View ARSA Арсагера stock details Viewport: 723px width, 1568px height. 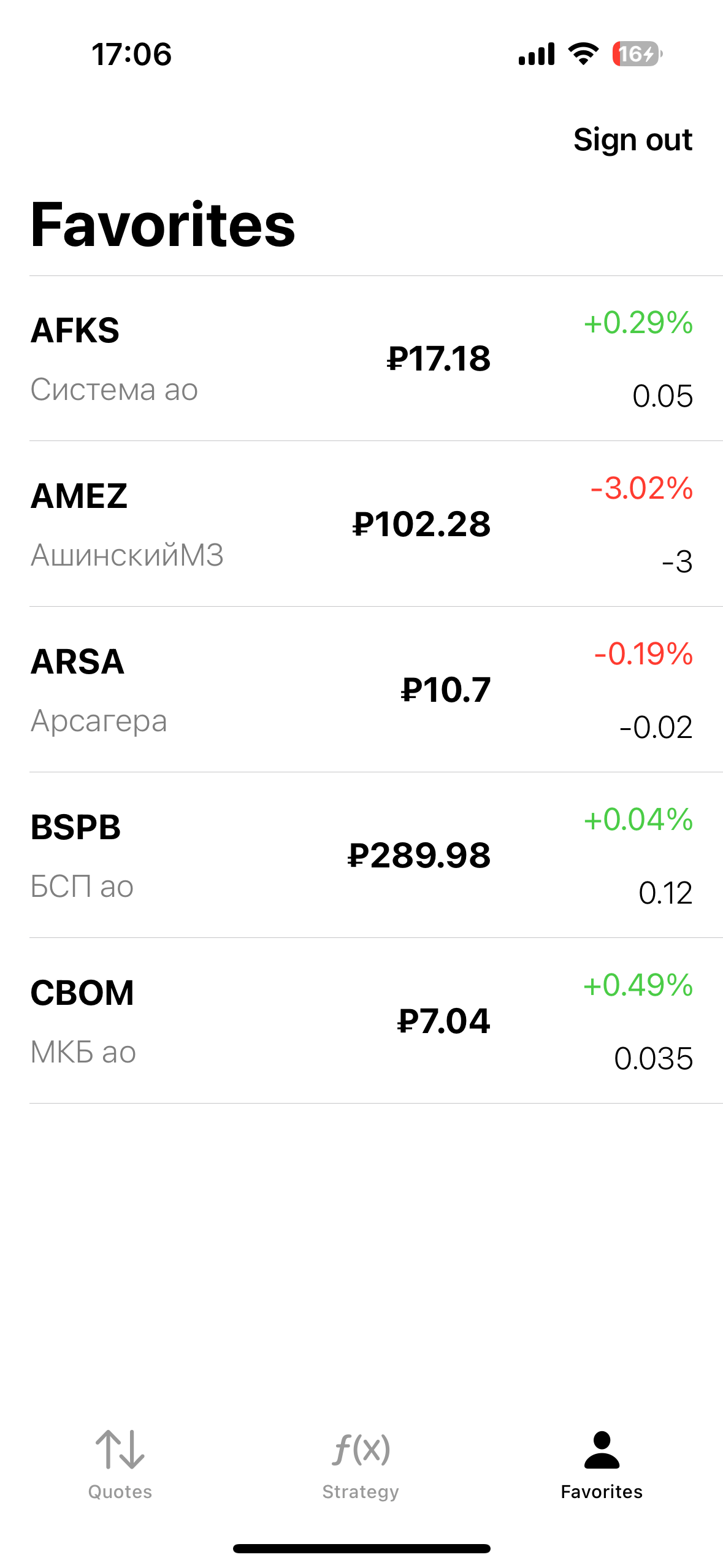tap(361, 690)
